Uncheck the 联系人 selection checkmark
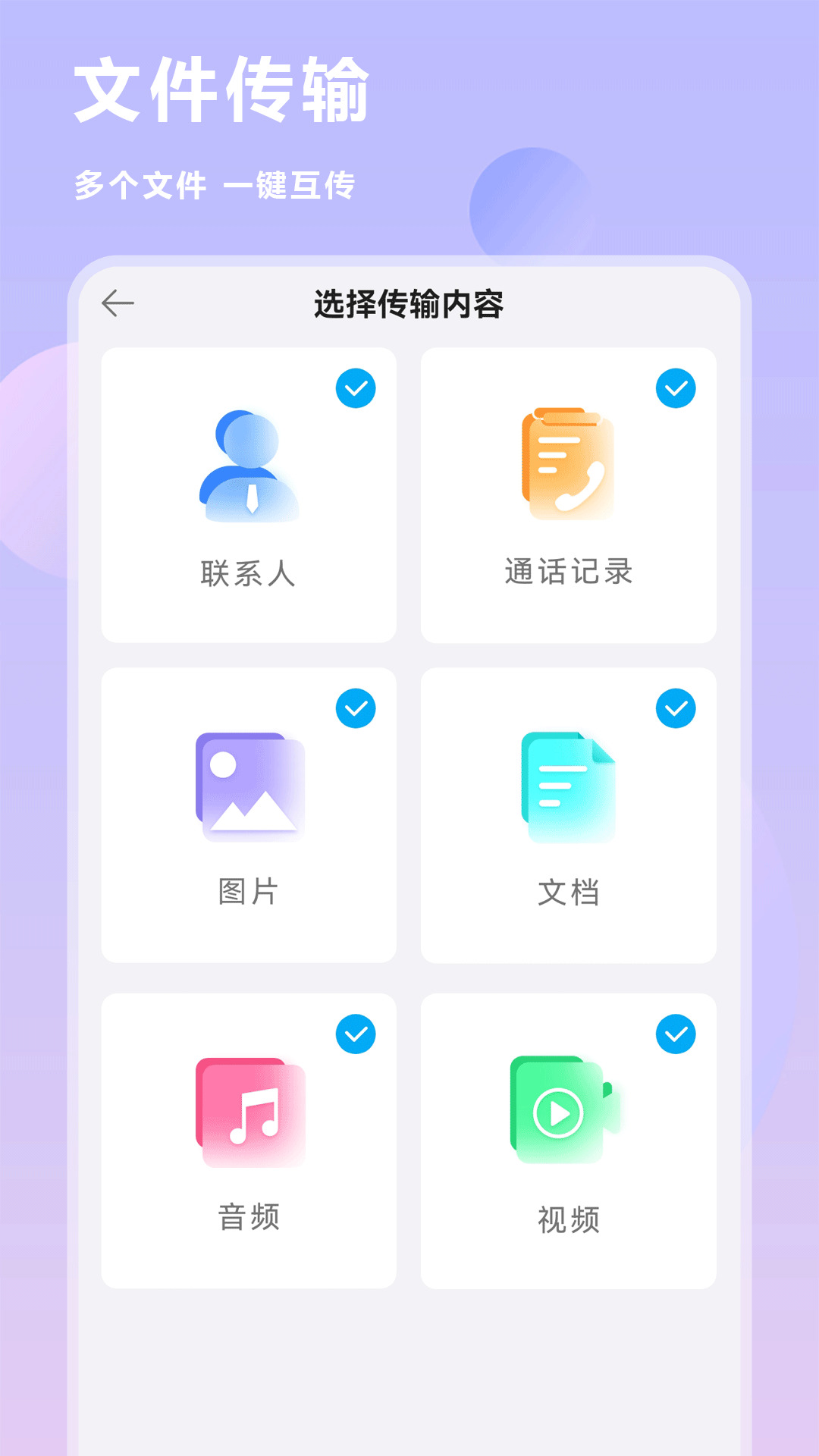This screenshot has height=1456, width=819. 354,388
